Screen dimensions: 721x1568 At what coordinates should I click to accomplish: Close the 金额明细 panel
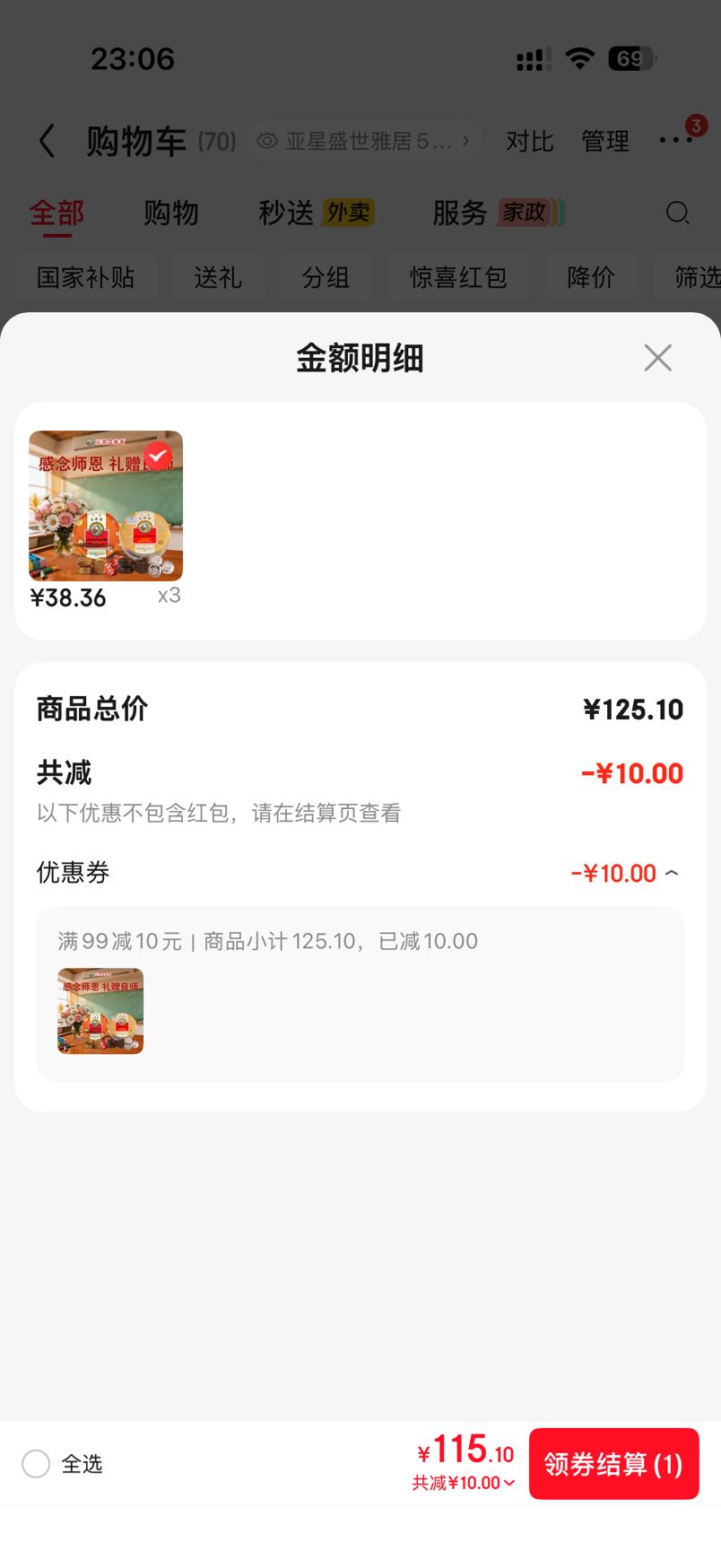(657, 358)
